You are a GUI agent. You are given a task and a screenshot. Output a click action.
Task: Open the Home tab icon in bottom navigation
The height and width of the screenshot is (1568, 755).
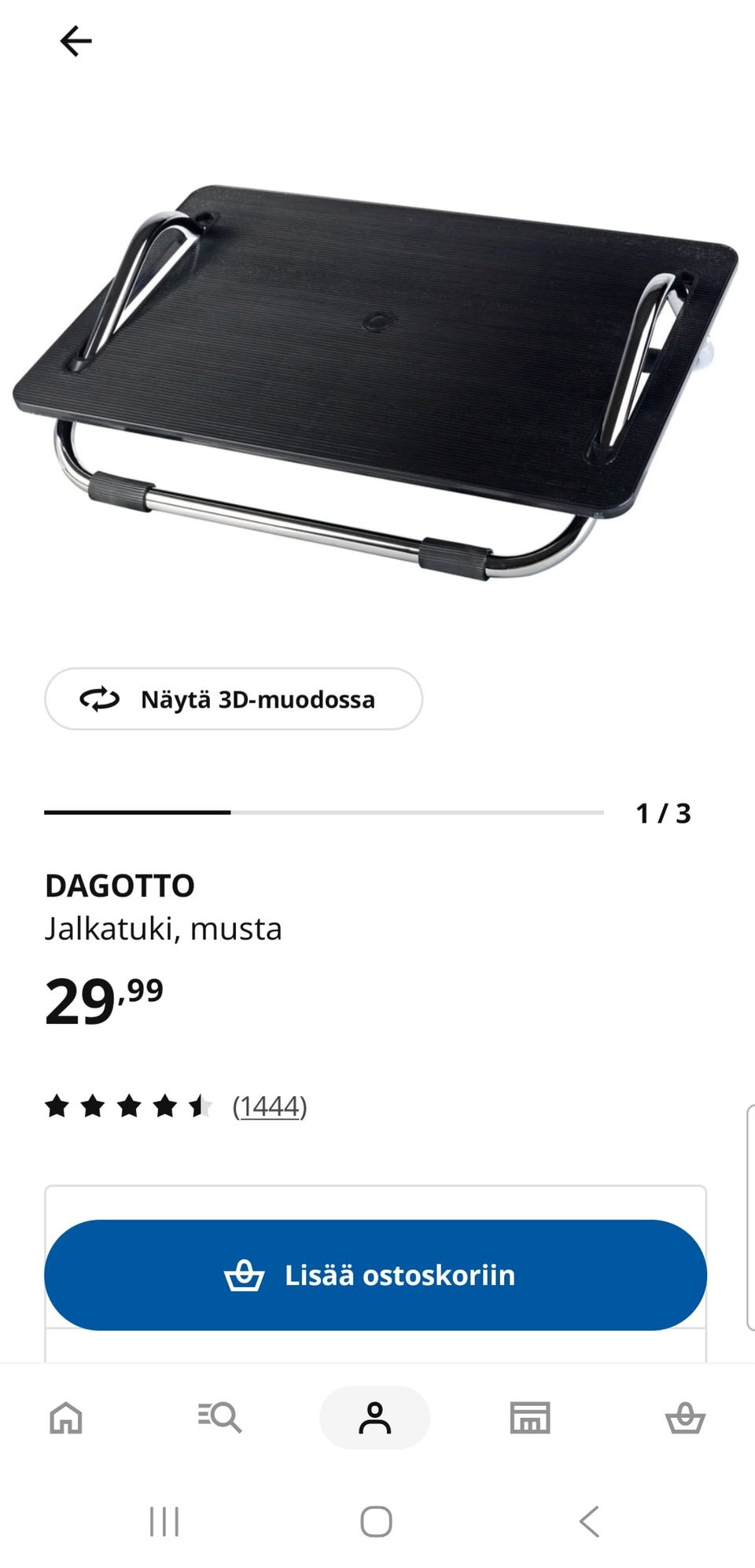click(68, 1420)
